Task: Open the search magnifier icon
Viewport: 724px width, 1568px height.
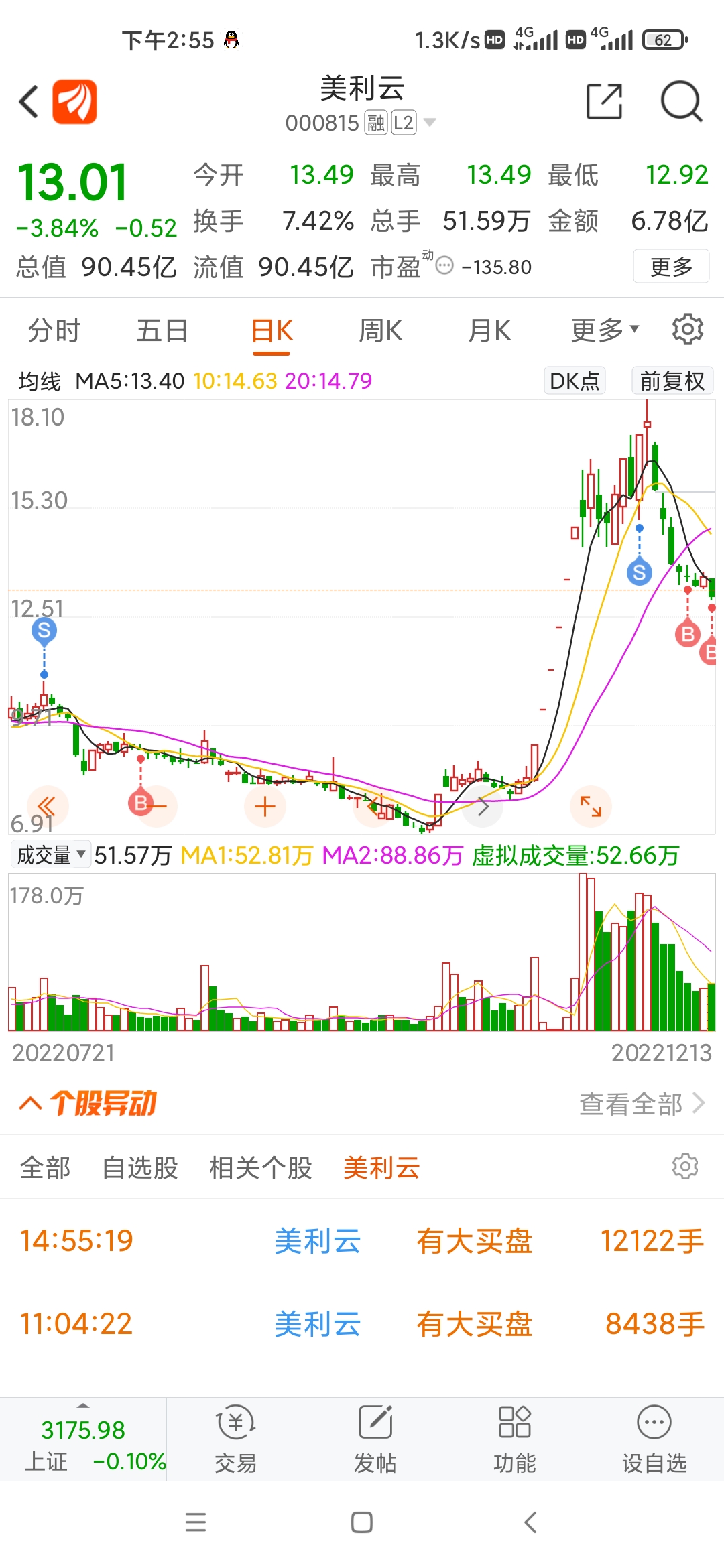Action: tap(681, 102)
